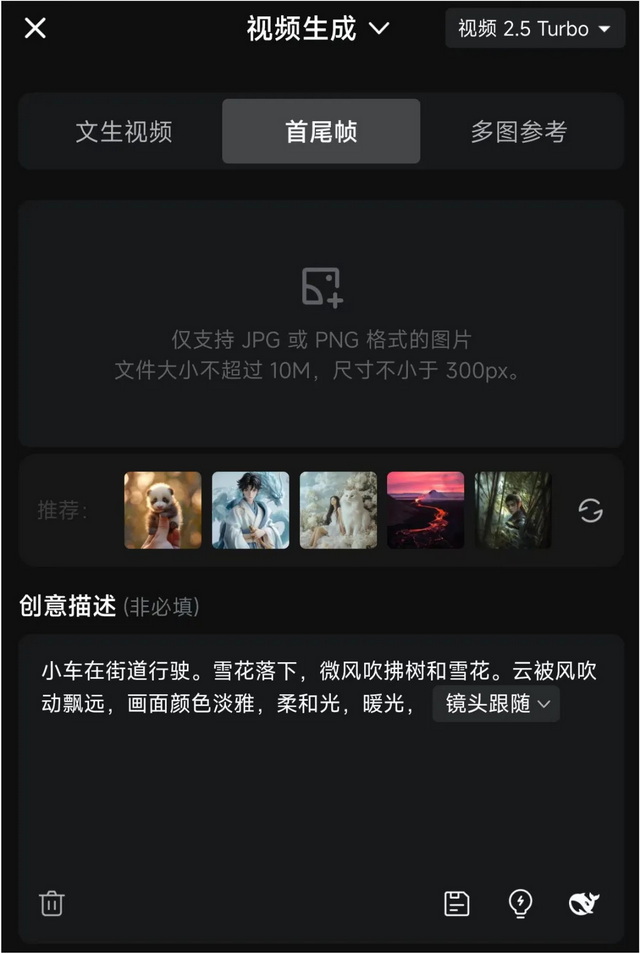Select the woman with white cat image

click(x=338, y=510)
